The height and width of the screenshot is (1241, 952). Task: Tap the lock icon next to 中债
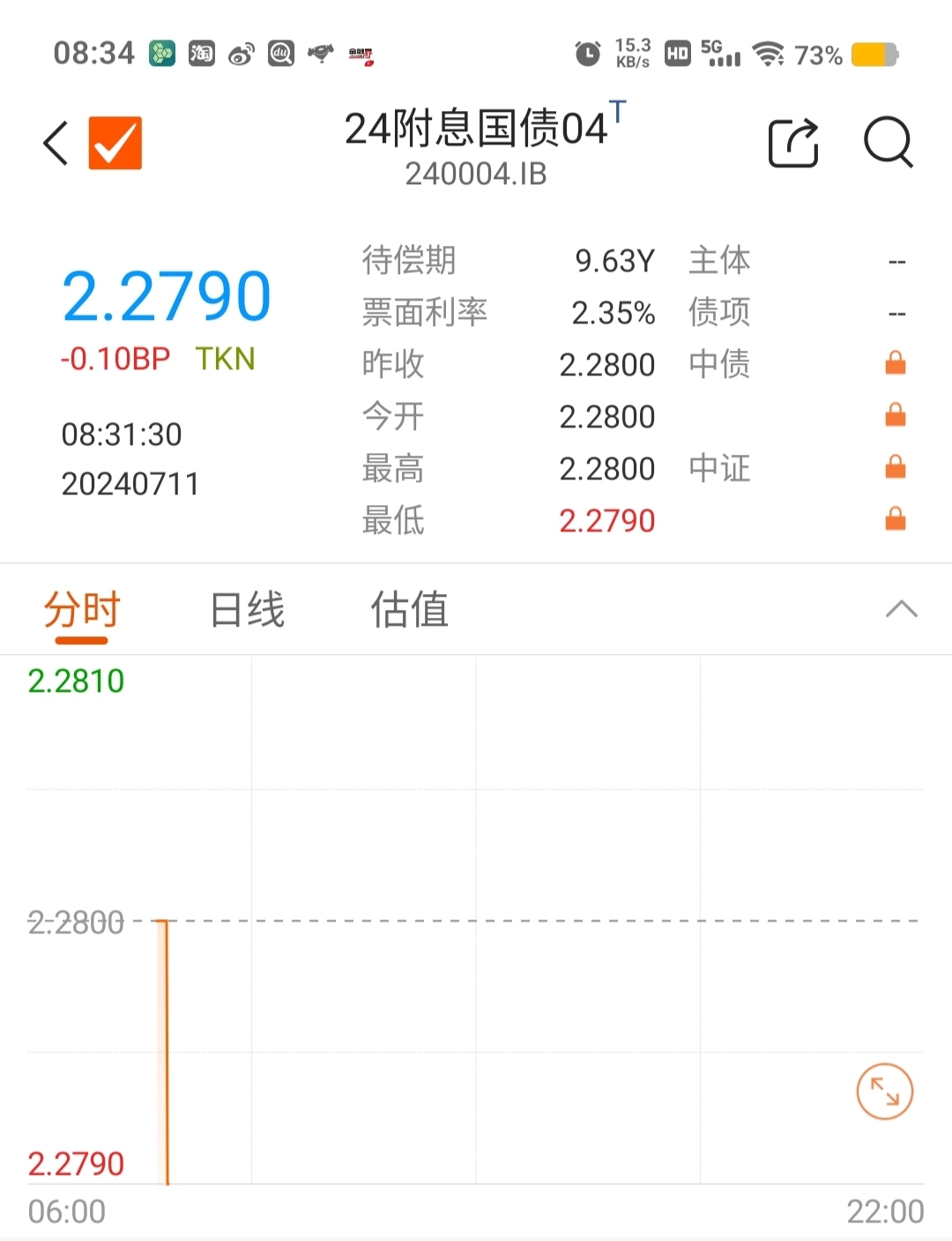tap(896, 361)
